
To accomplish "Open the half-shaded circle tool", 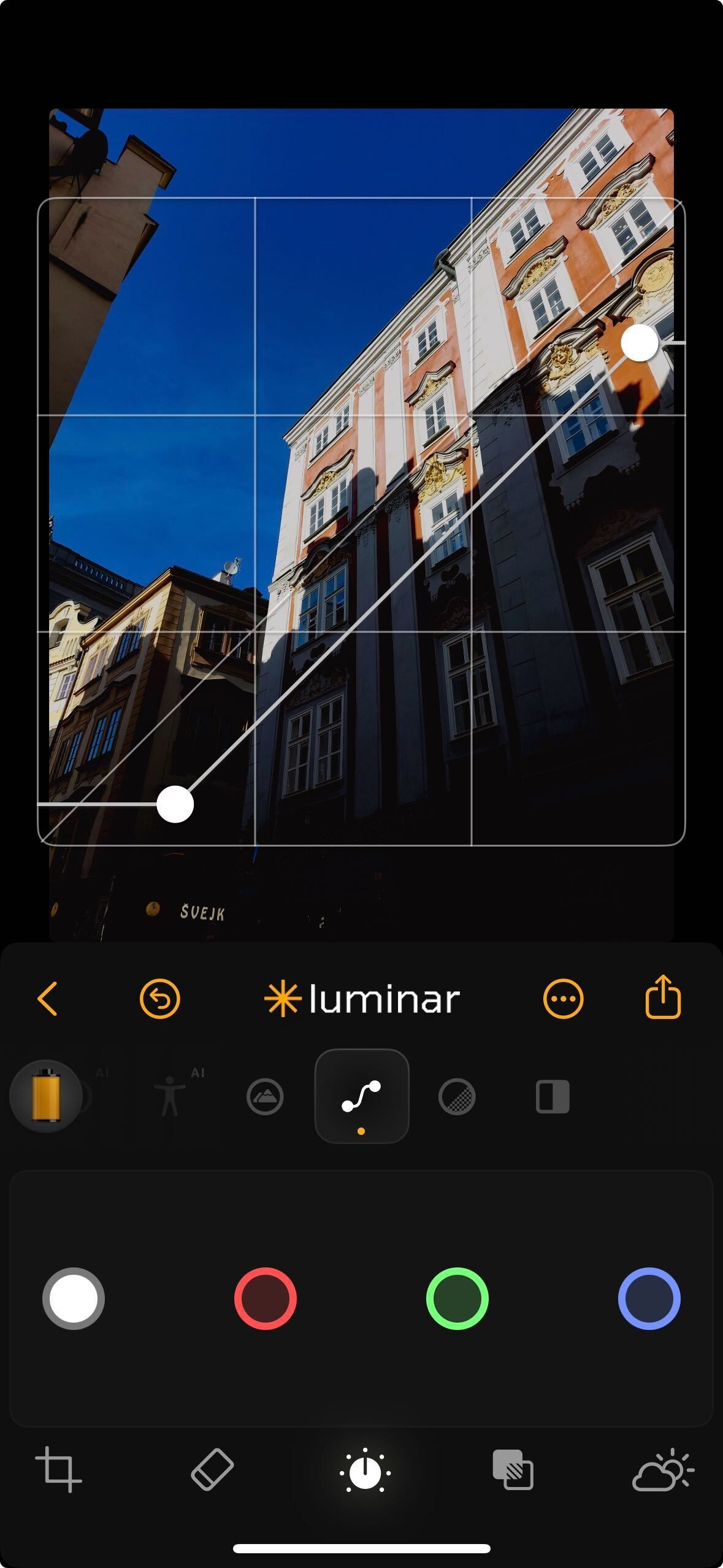I will coord(457,1096).
